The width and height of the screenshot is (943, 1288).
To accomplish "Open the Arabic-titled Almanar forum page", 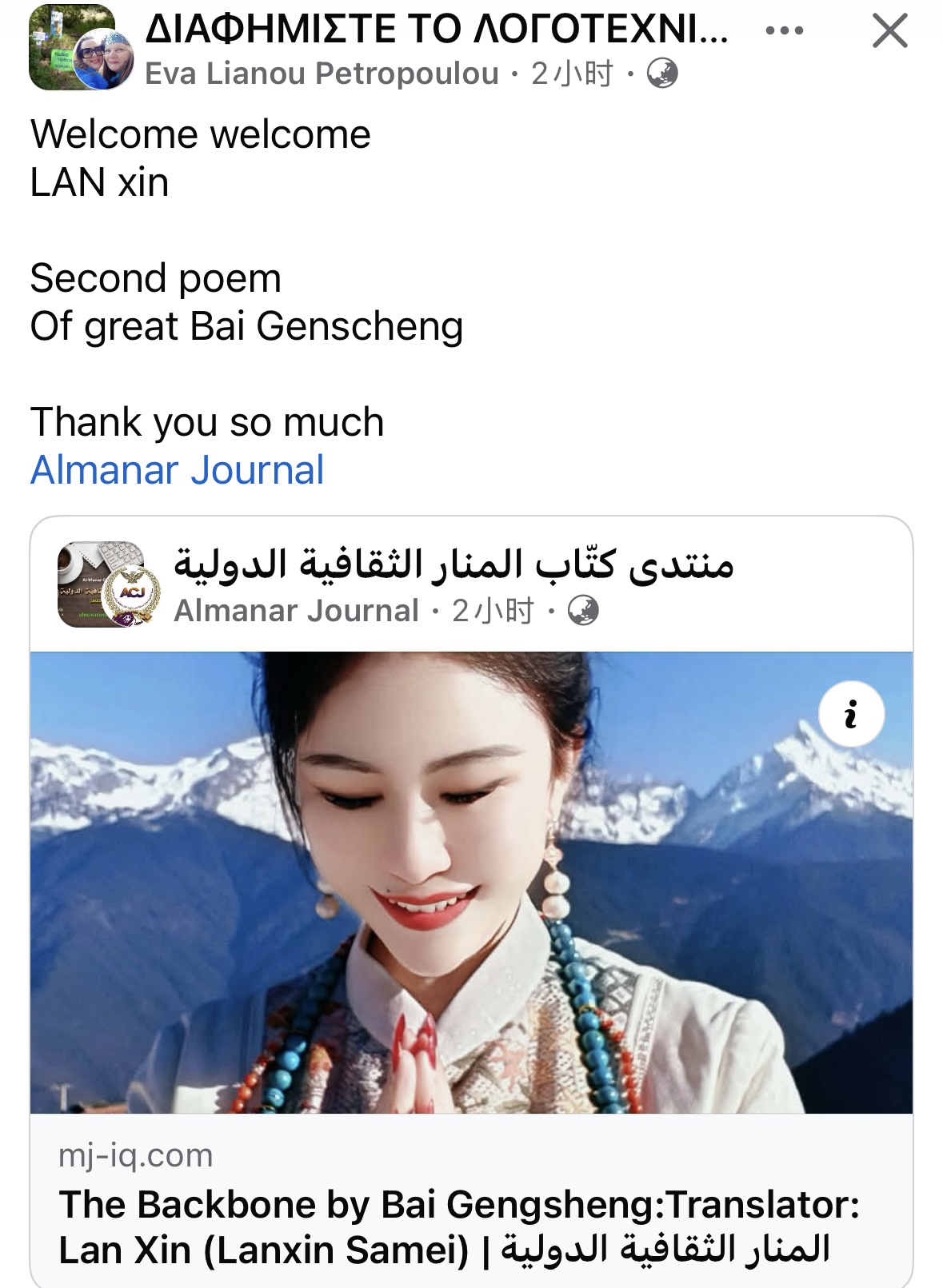I will click(454, 564).
